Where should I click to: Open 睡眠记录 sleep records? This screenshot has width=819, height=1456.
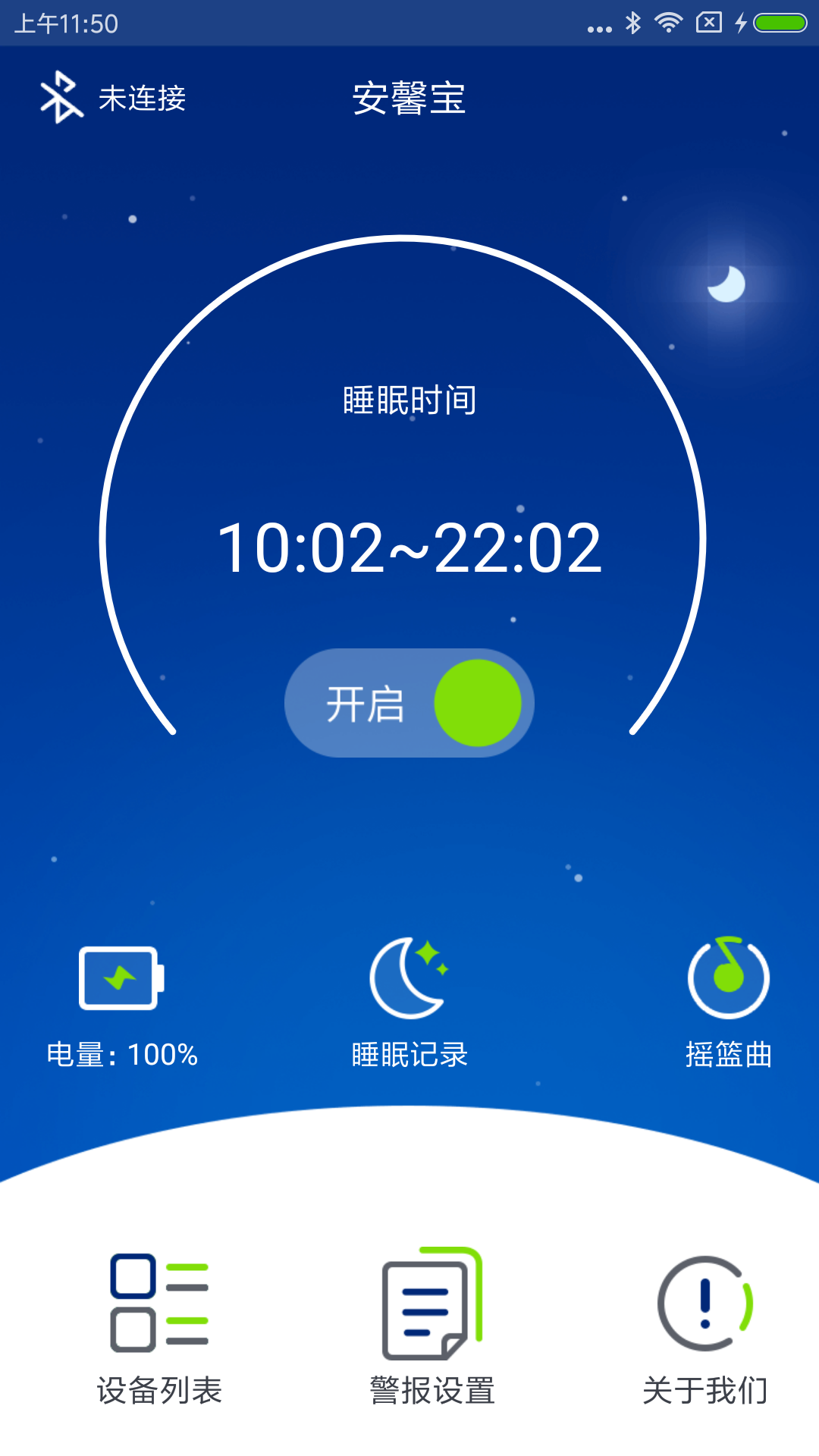pos(409,1003)
